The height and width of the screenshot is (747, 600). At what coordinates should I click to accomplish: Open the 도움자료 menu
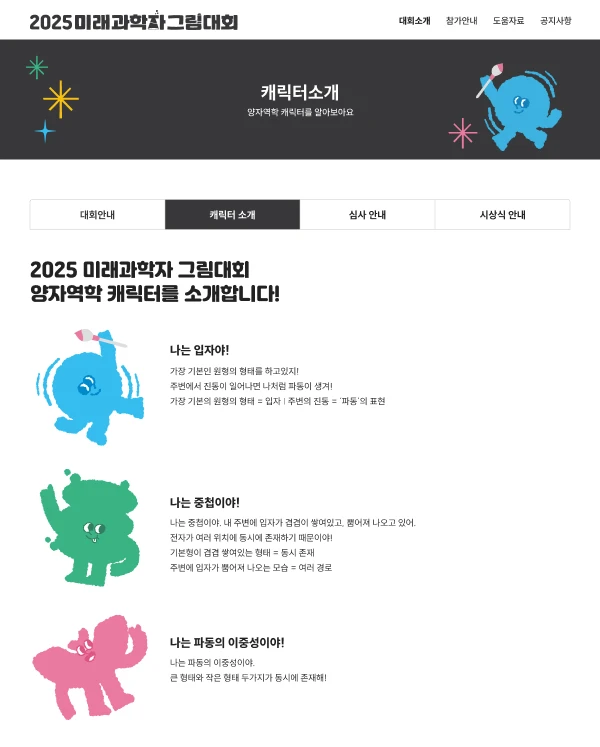click(x=508, y=20)
